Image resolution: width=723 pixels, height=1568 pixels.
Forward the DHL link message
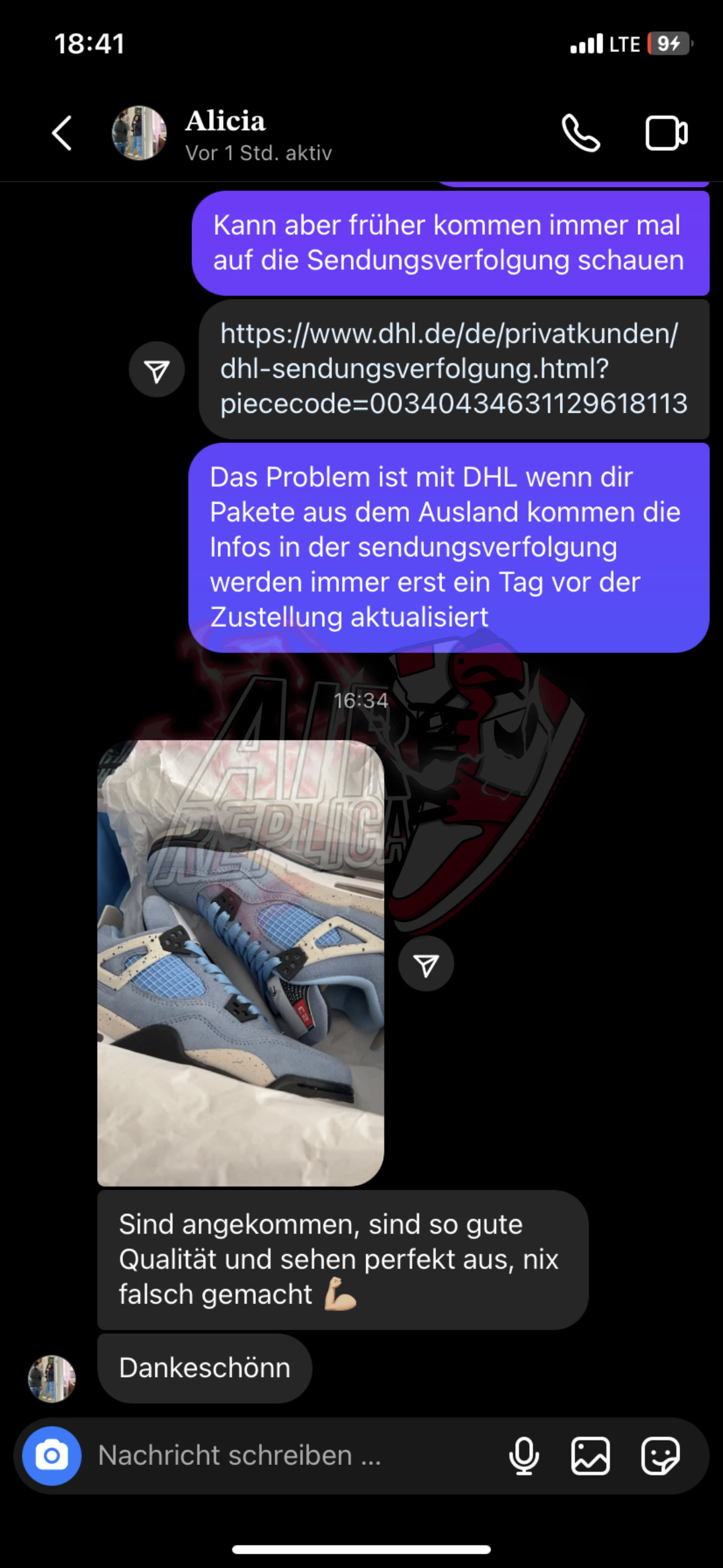pos(156,370)
